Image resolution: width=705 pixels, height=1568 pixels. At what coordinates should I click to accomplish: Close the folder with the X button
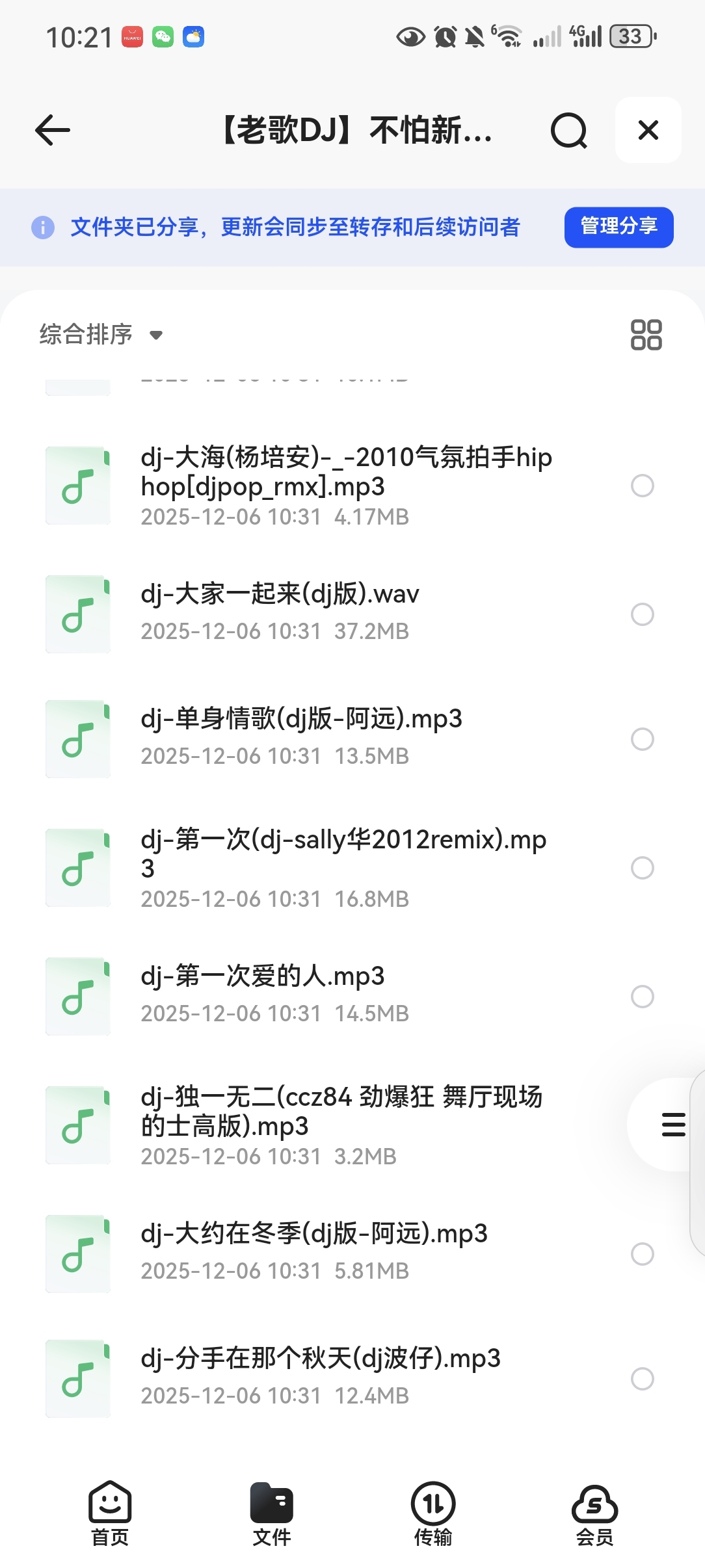[x=648, y=131]
